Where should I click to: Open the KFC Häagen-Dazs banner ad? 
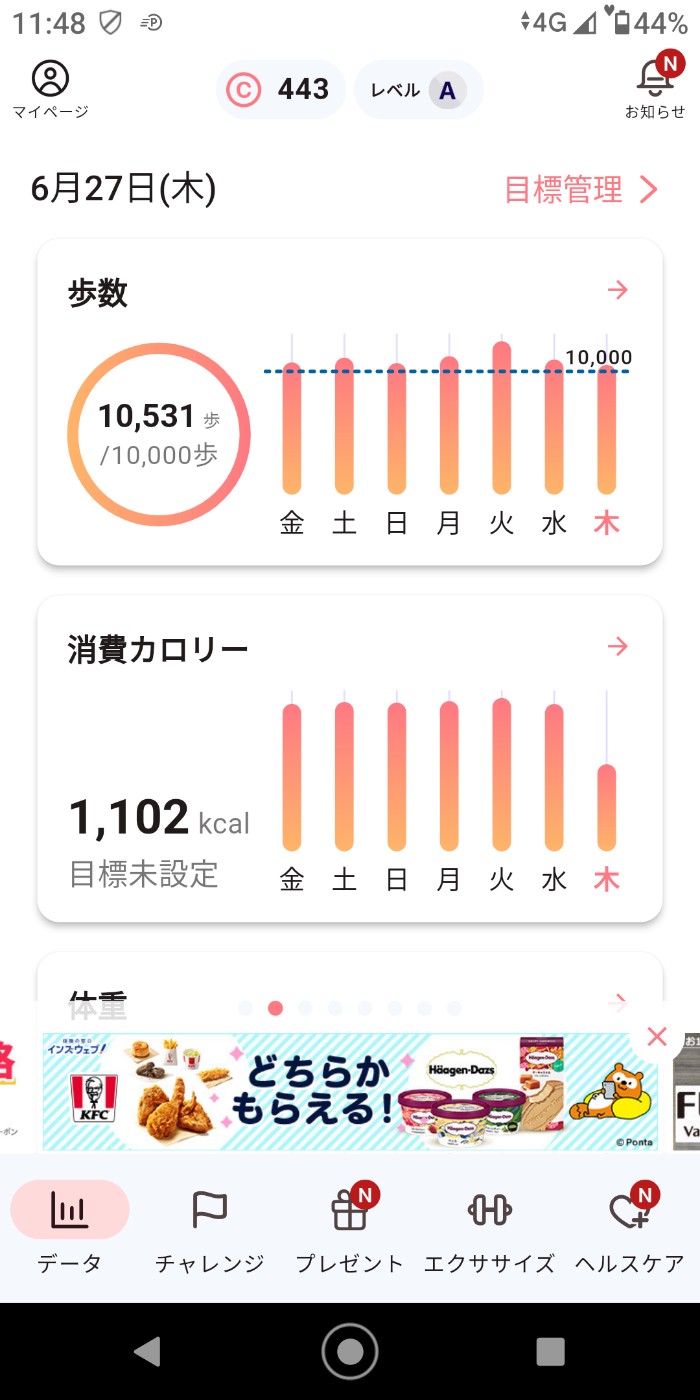[350, 1092]
